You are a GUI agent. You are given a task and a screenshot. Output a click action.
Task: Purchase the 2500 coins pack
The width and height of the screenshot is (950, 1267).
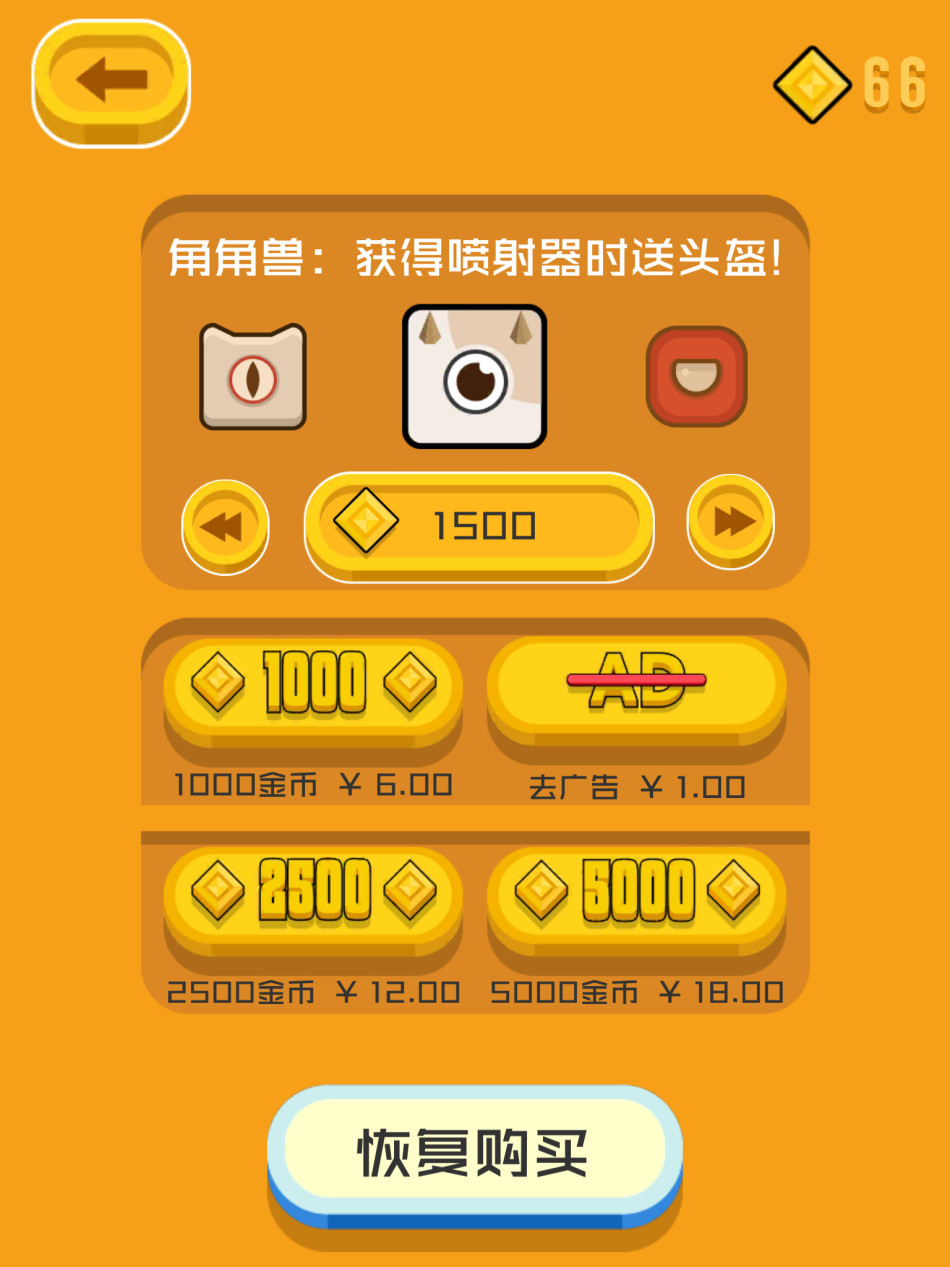[313, 891]
